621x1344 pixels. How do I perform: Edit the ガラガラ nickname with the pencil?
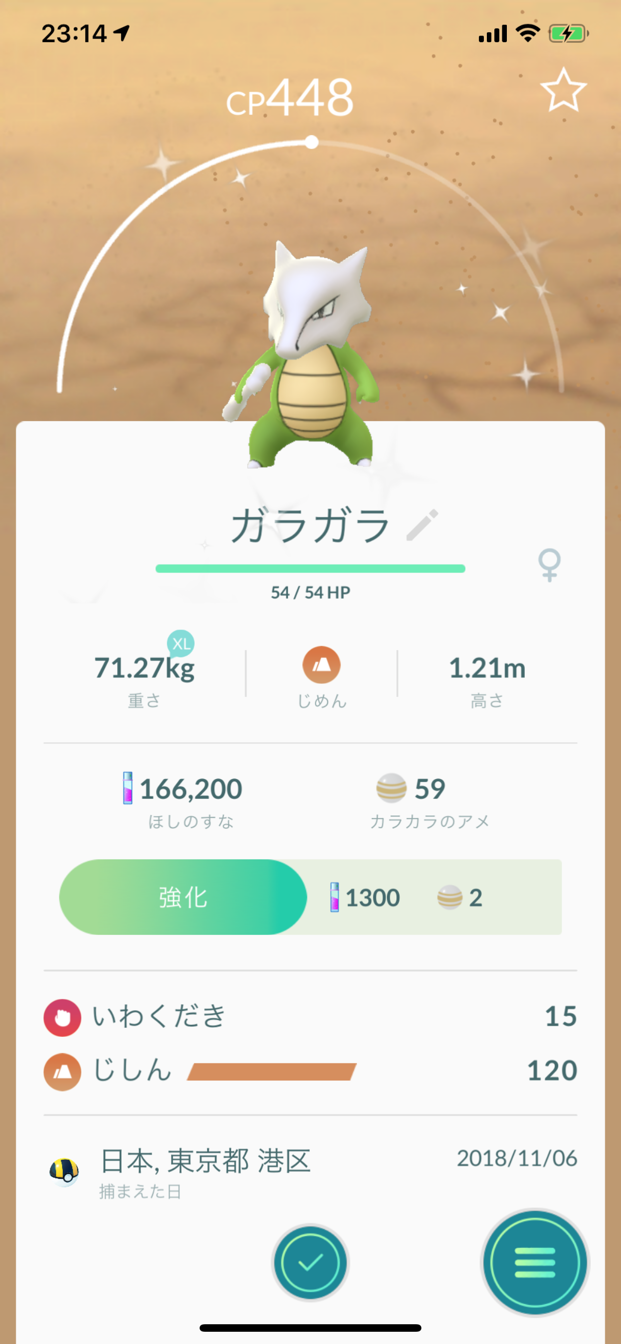[422, 525]
